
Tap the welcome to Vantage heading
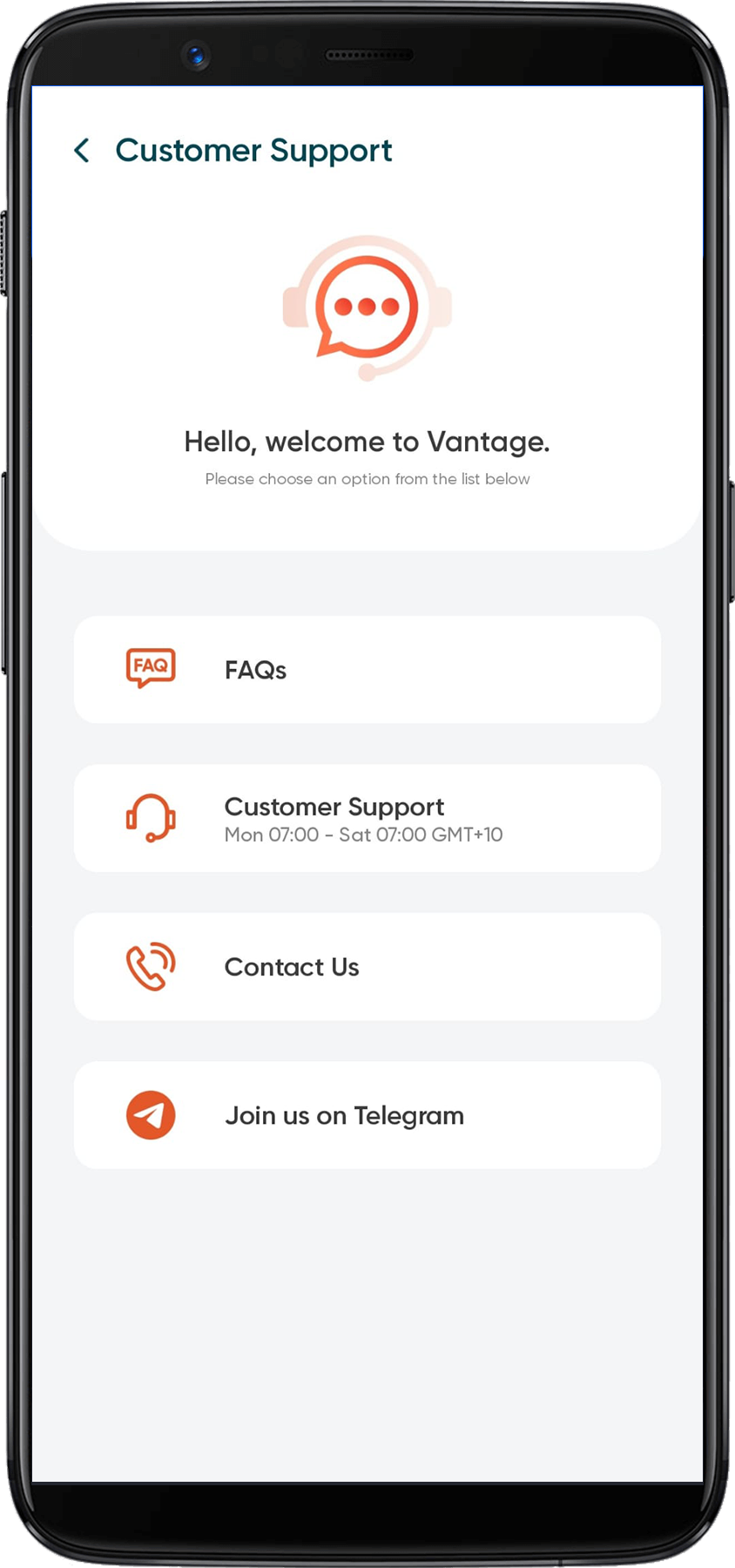click(x=367, y=441)
